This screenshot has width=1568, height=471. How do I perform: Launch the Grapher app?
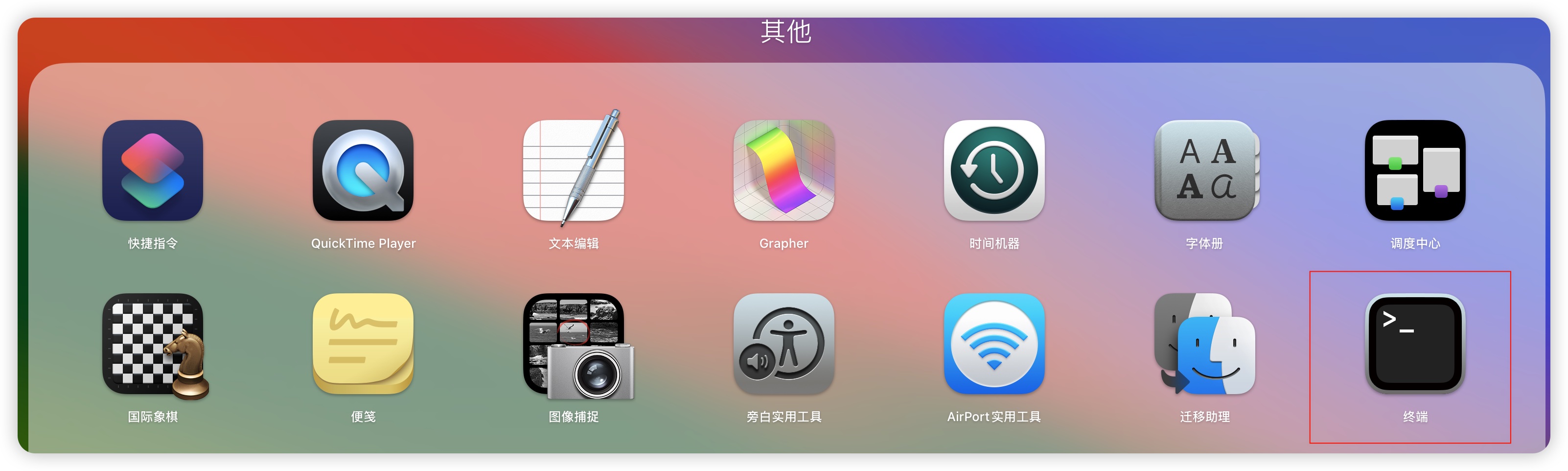(784, 170)
